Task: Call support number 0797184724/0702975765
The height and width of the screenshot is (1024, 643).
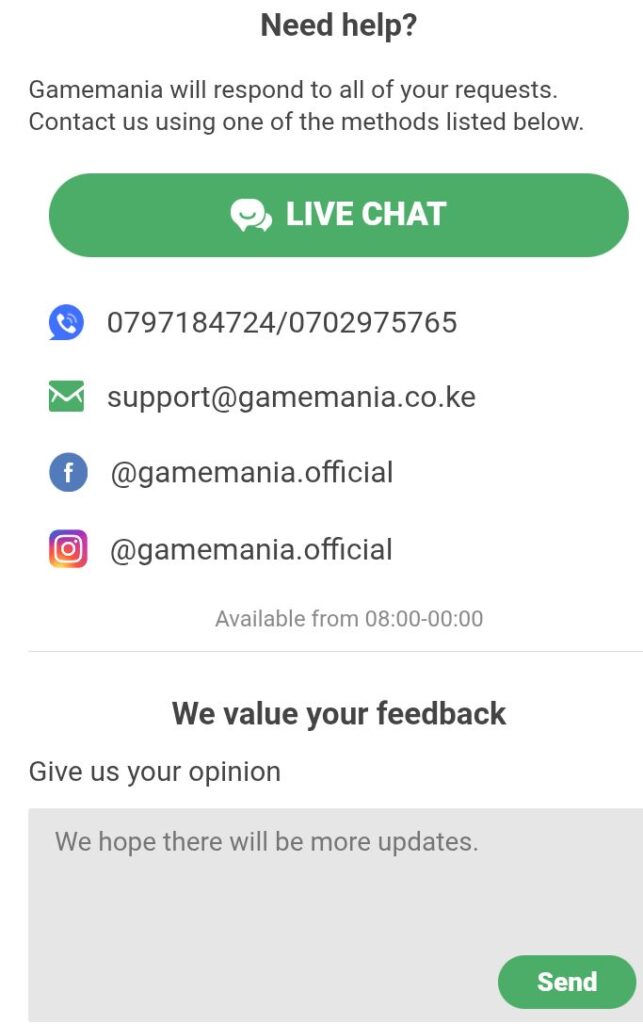Action: [281, 323]
